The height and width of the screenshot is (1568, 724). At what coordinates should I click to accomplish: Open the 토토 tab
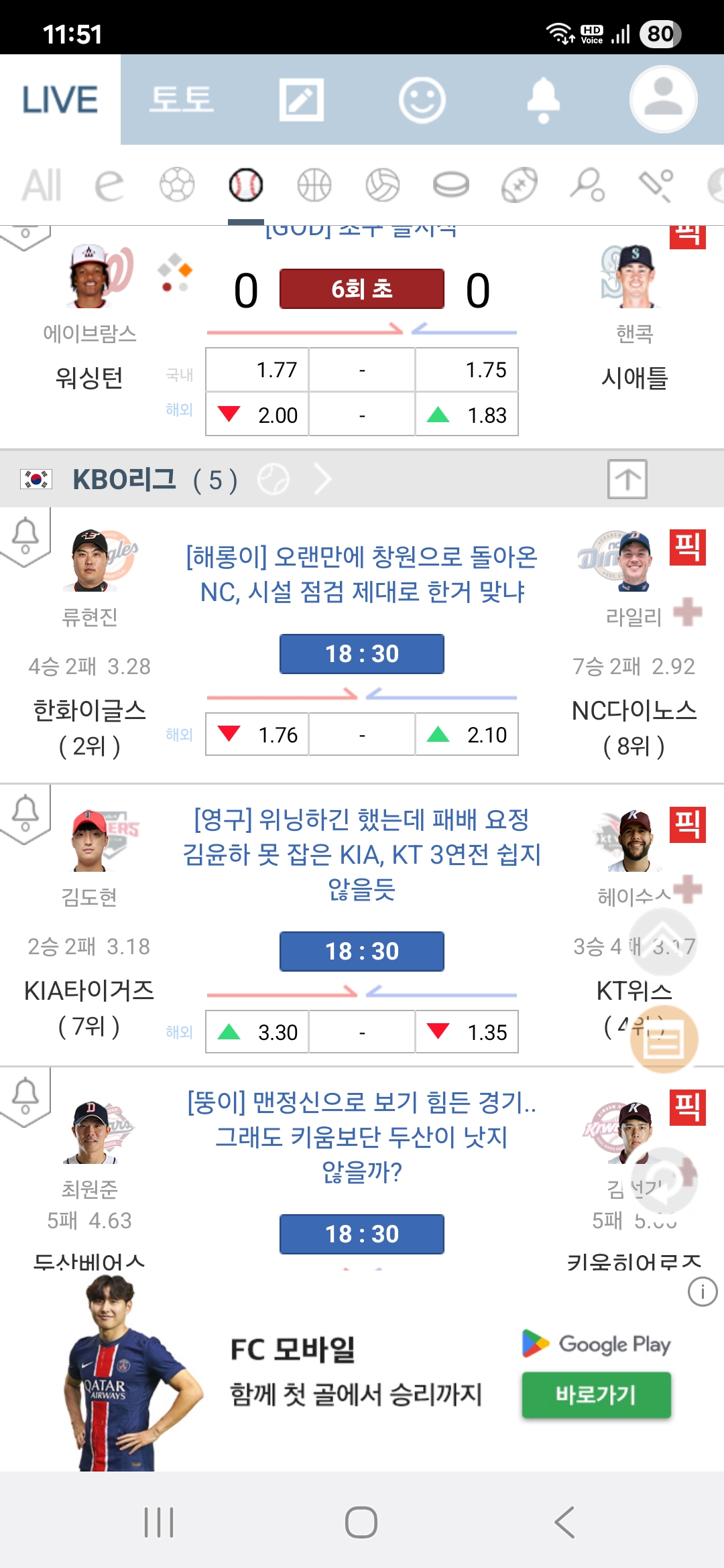click(x=181, y=99)
